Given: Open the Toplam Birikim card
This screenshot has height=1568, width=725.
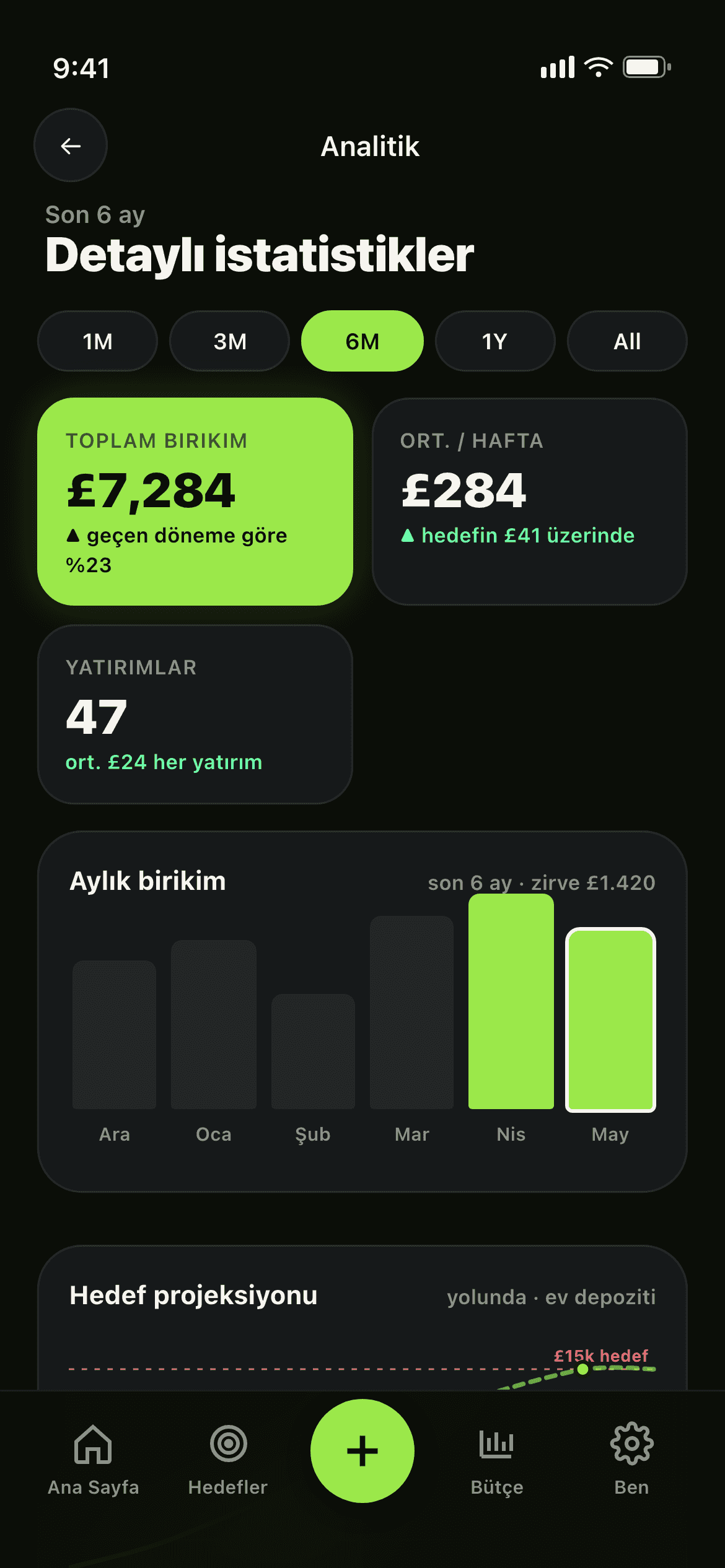Looking at the screenshot, I should point(195,502).
